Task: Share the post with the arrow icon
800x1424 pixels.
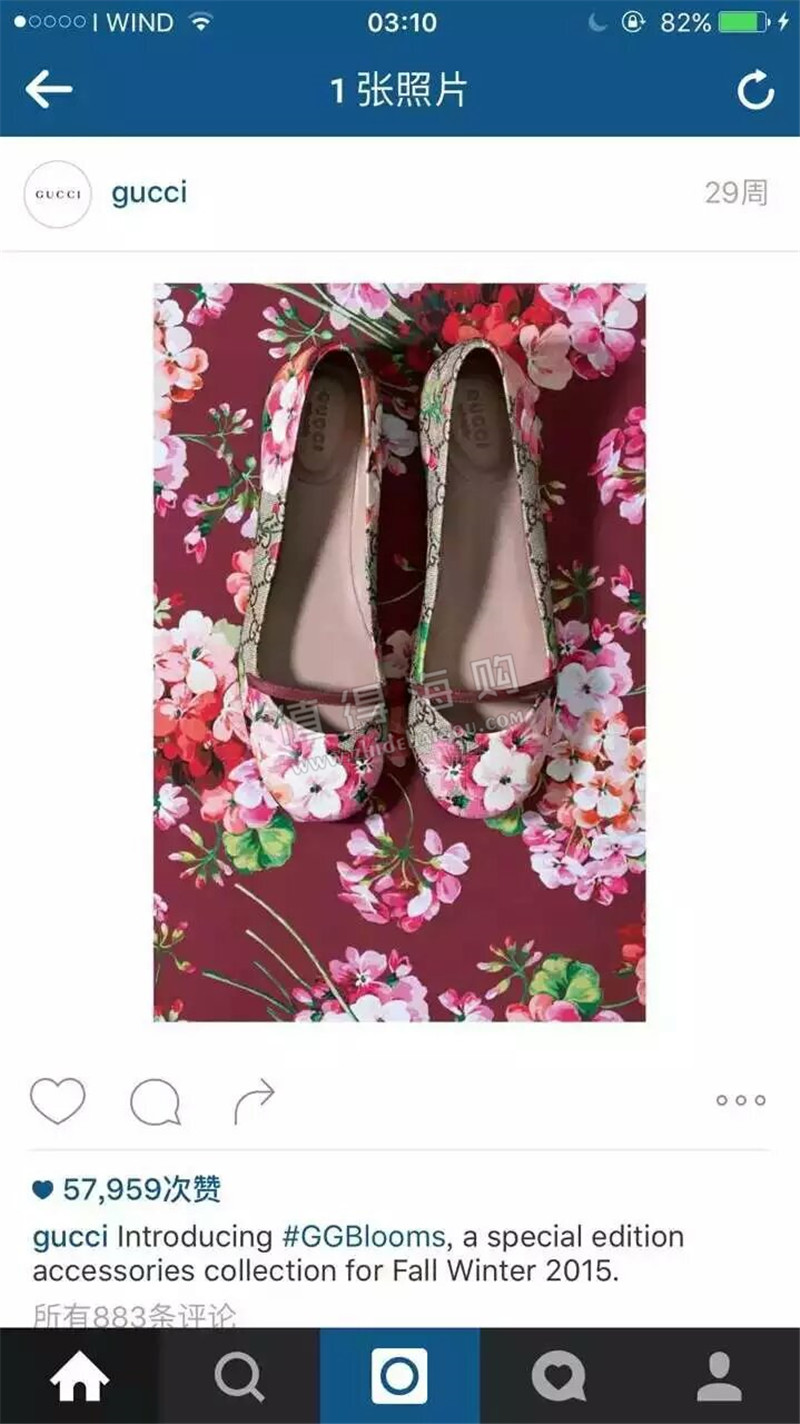Action: point(253,1101)
